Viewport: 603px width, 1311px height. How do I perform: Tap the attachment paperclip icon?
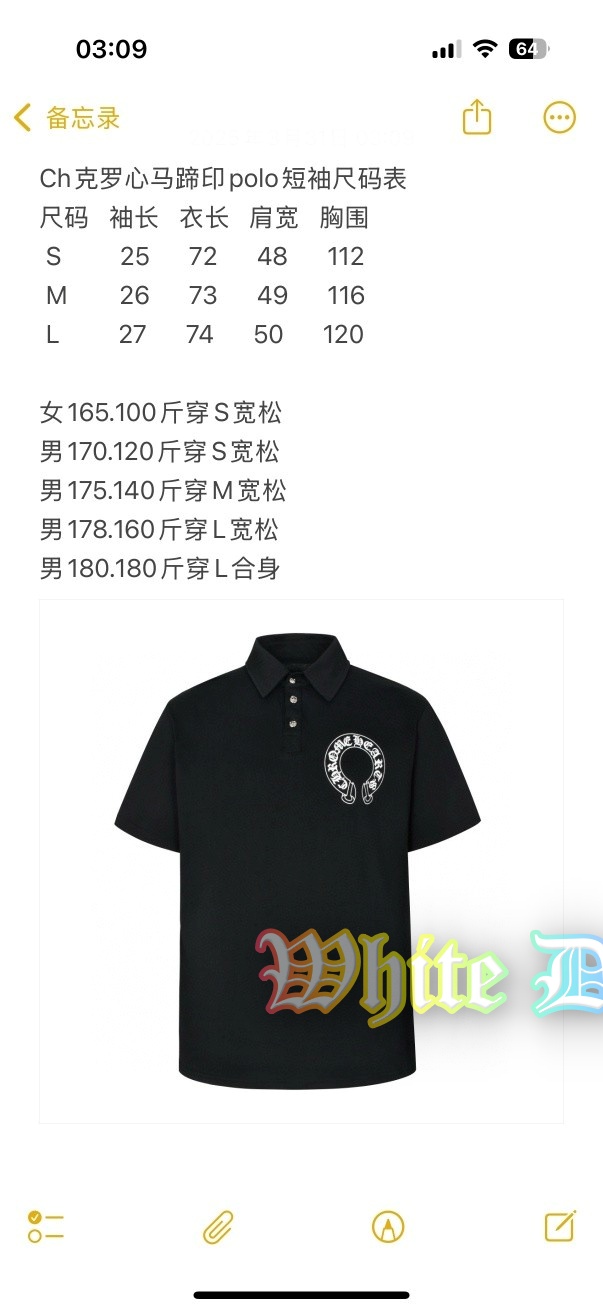click(x=218, y=1227)
